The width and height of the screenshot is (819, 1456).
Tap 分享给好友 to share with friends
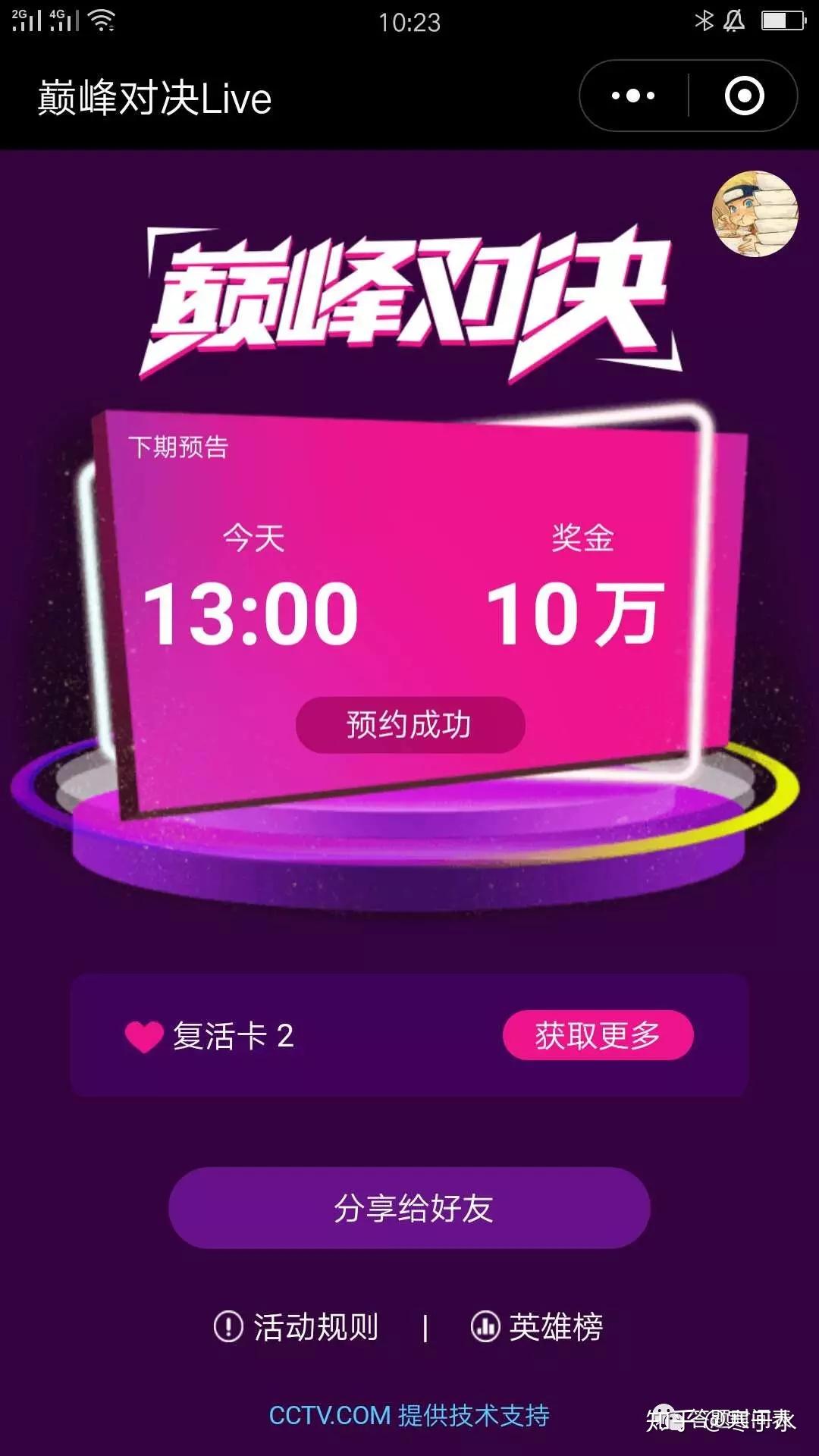(409, 1208)
